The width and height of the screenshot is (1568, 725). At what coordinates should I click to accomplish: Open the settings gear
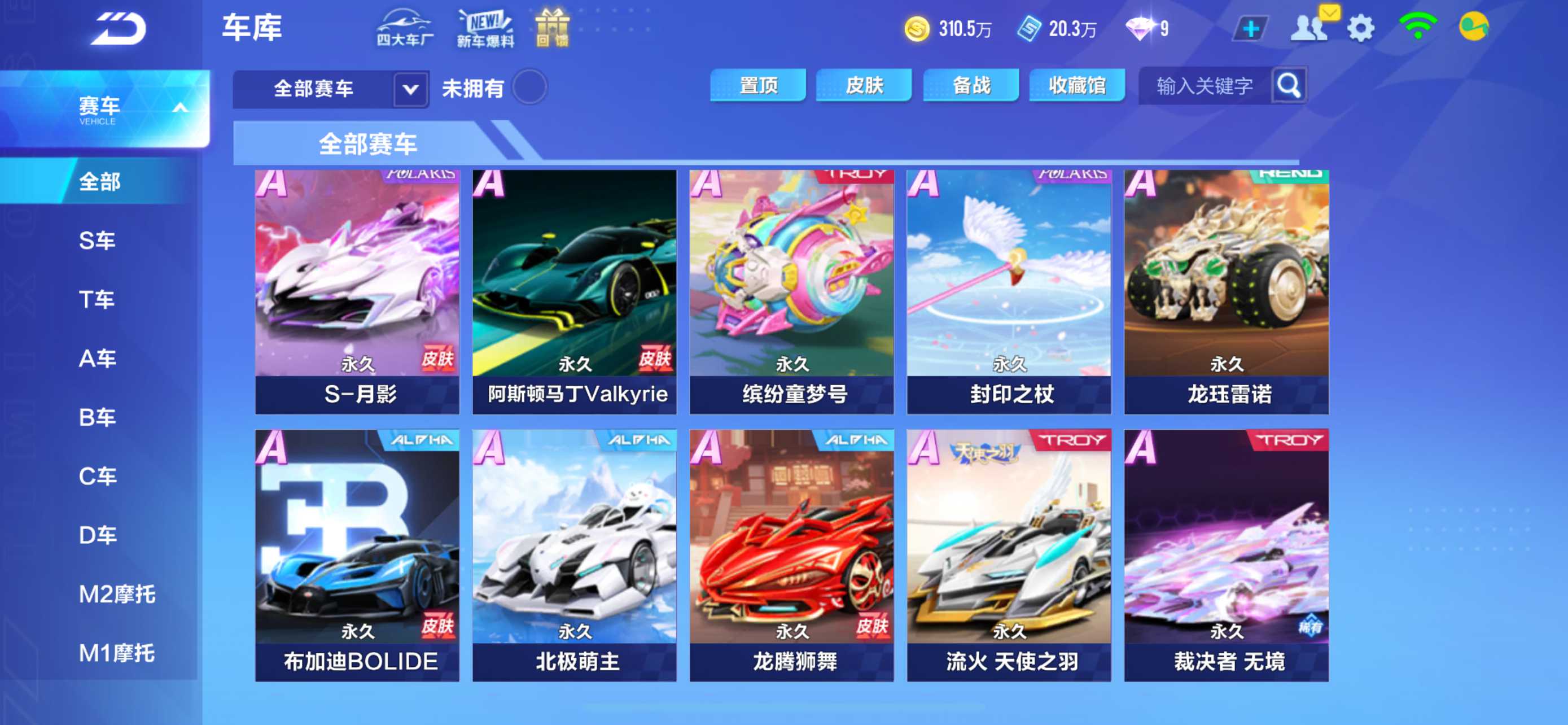tap(1360, 28)
